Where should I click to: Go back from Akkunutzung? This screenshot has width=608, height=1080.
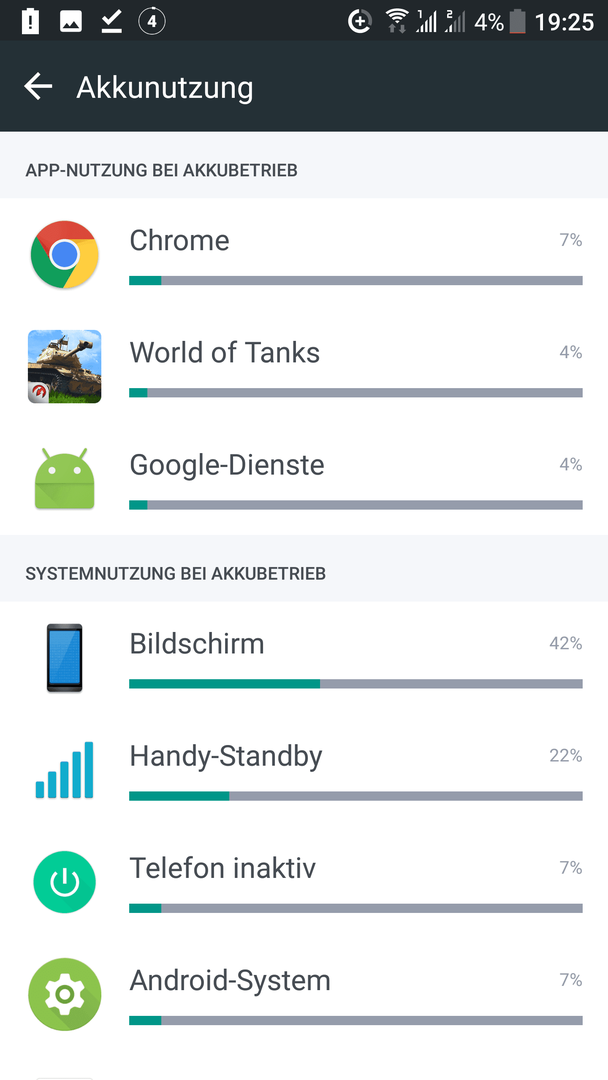point(38,86)
